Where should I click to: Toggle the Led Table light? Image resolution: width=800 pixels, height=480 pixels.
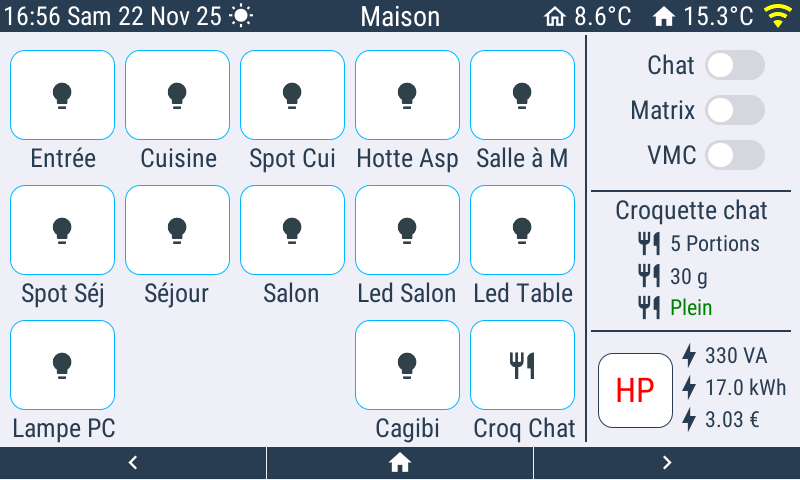[x=522, y=230]
